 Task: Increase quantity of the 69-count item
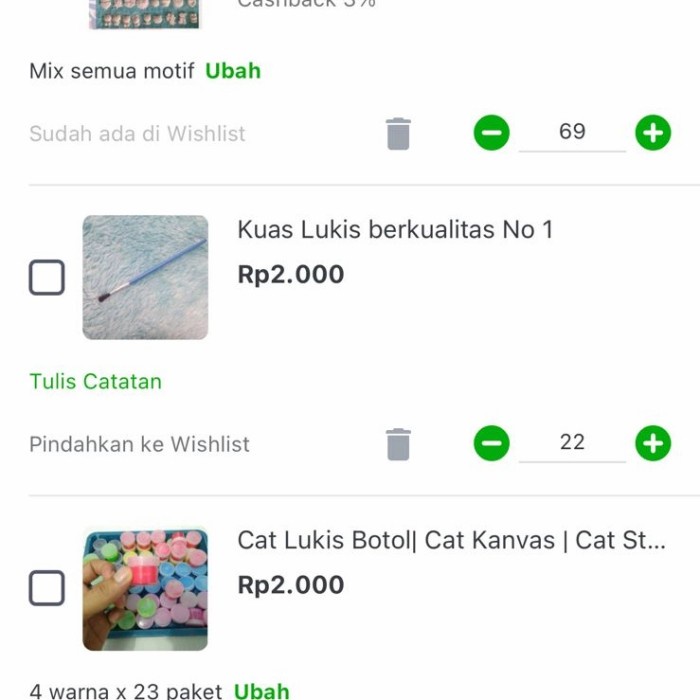pyautogui.click(x=653, y=132)
